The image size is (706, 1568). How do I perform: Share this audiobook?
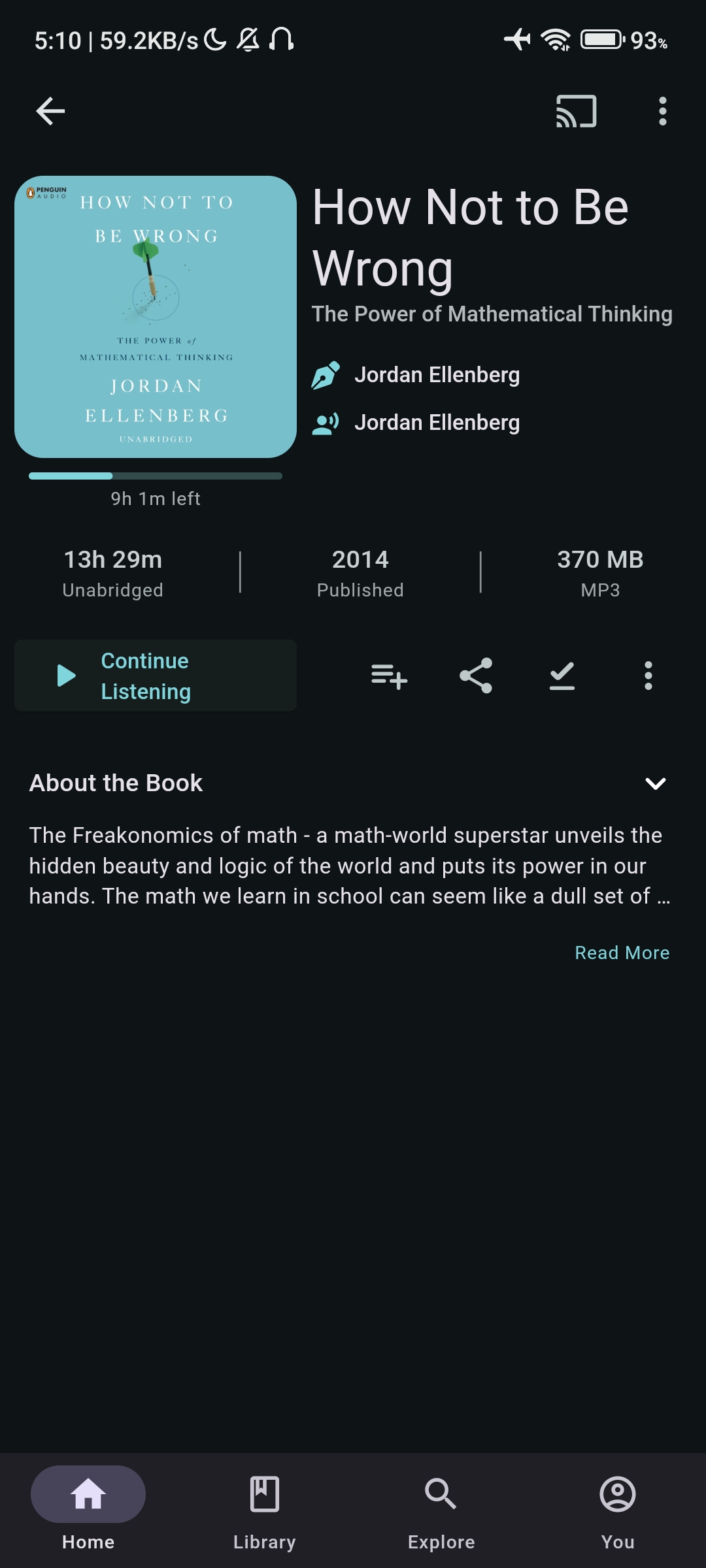(475, 676)
